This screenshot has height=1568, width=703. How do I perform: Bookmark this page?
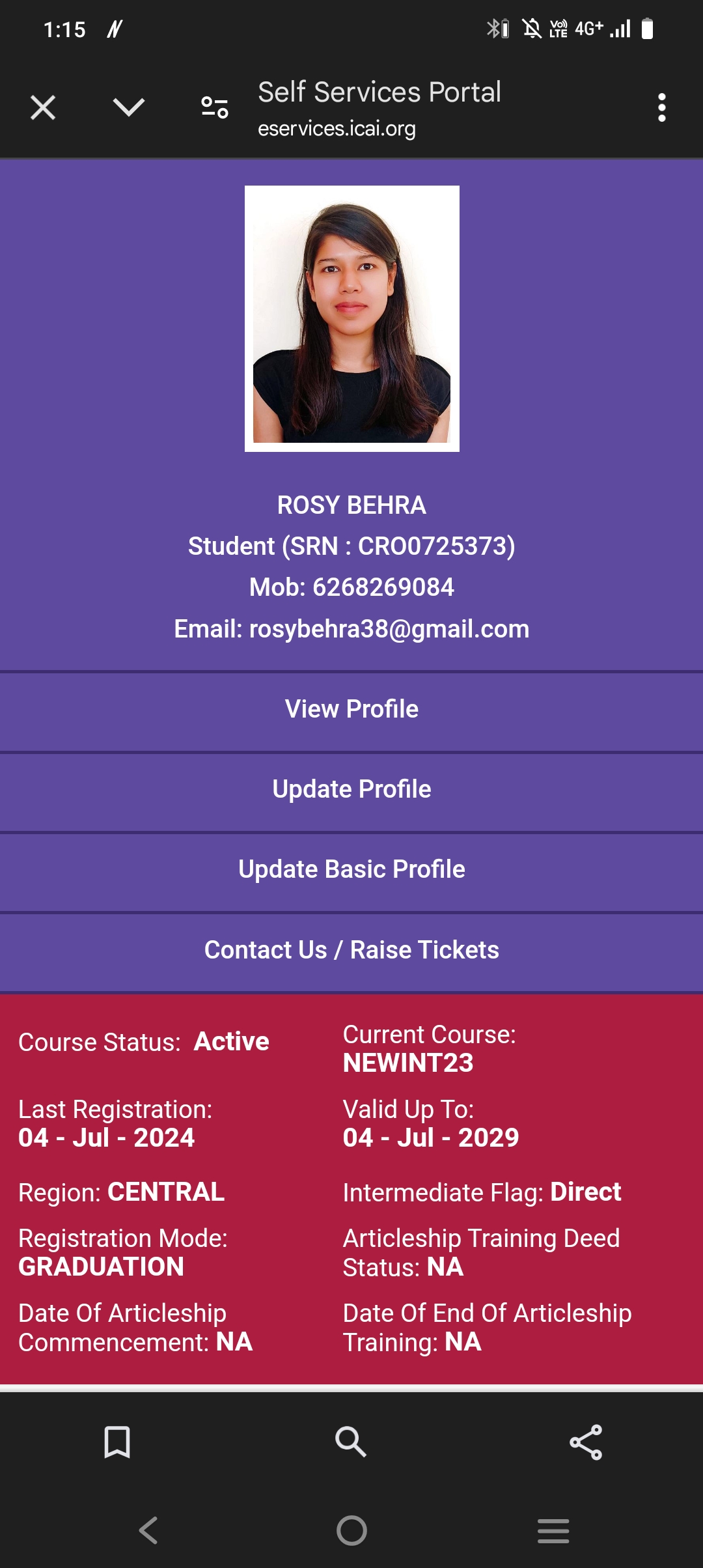pos(117,1442)
